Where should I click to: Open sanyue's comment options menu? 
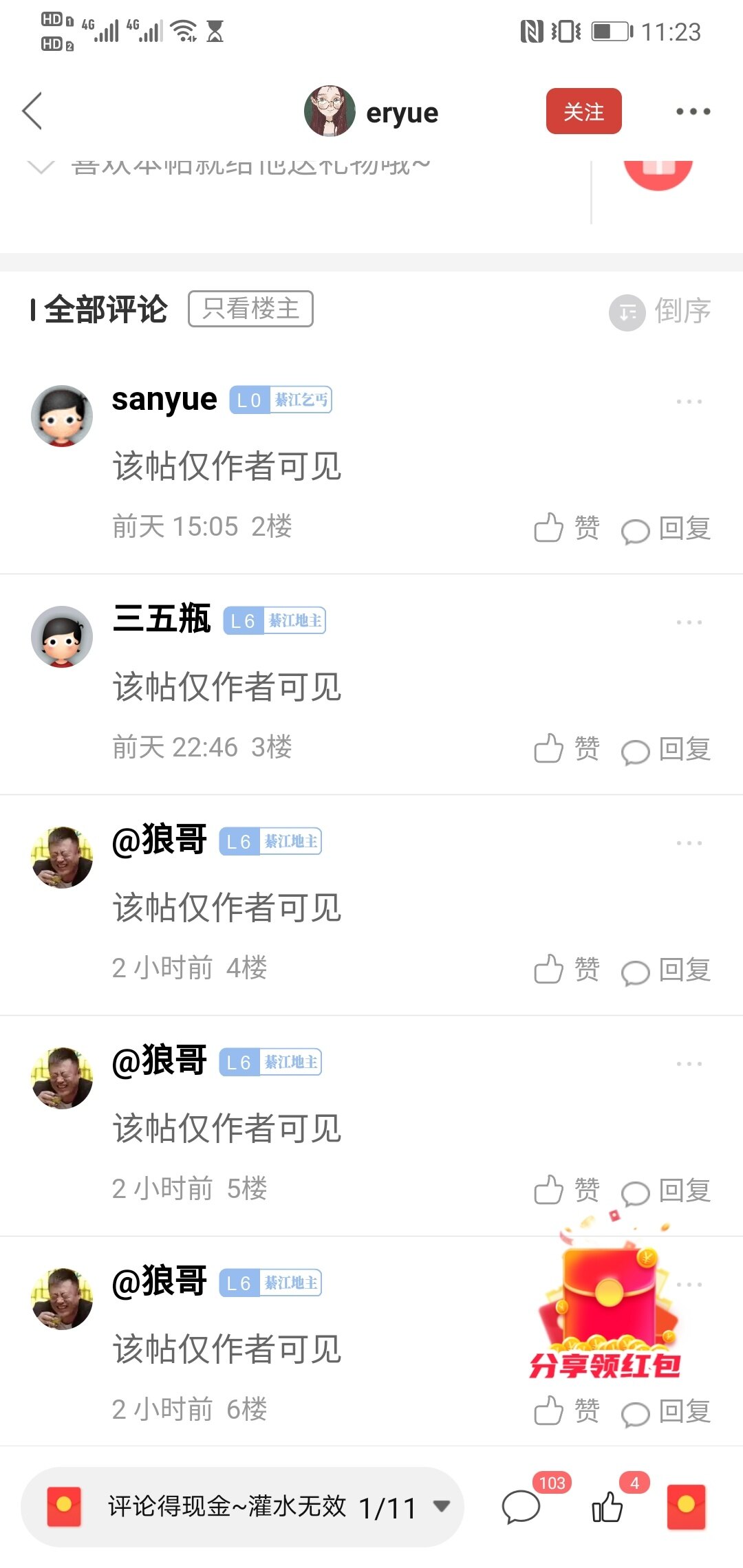[689, 401]
